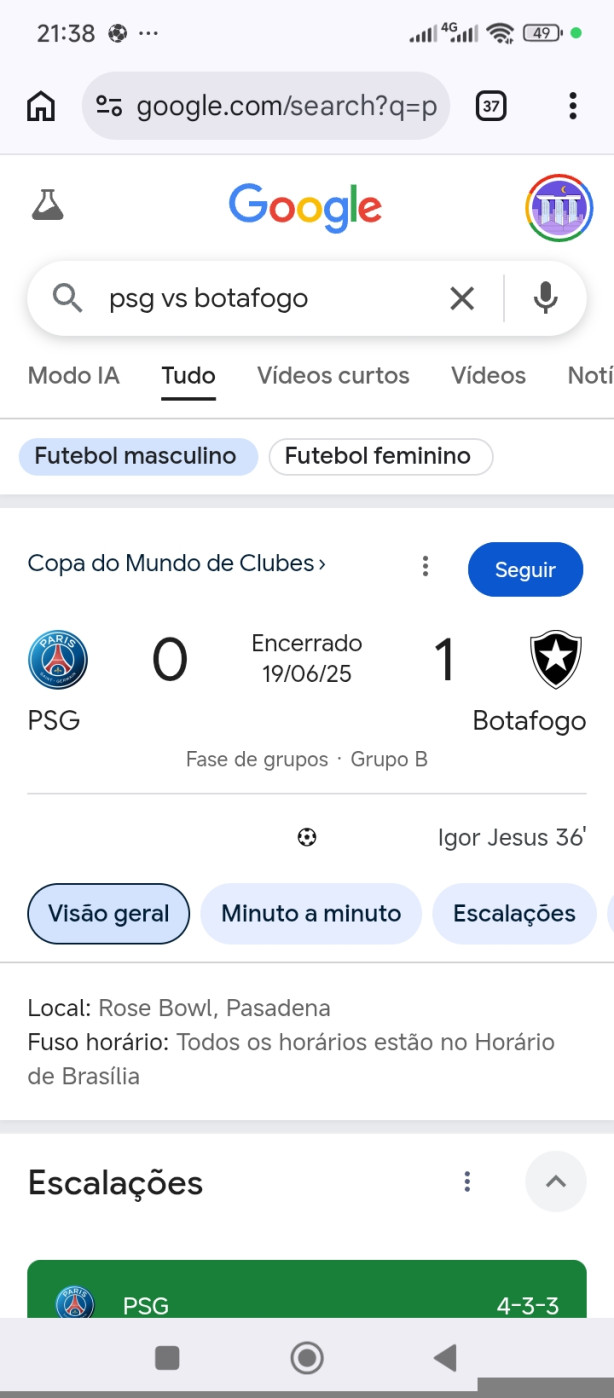614x1398 pixels.
Task: Switch to Minuto a minuto
Action: tap(311, 914)
